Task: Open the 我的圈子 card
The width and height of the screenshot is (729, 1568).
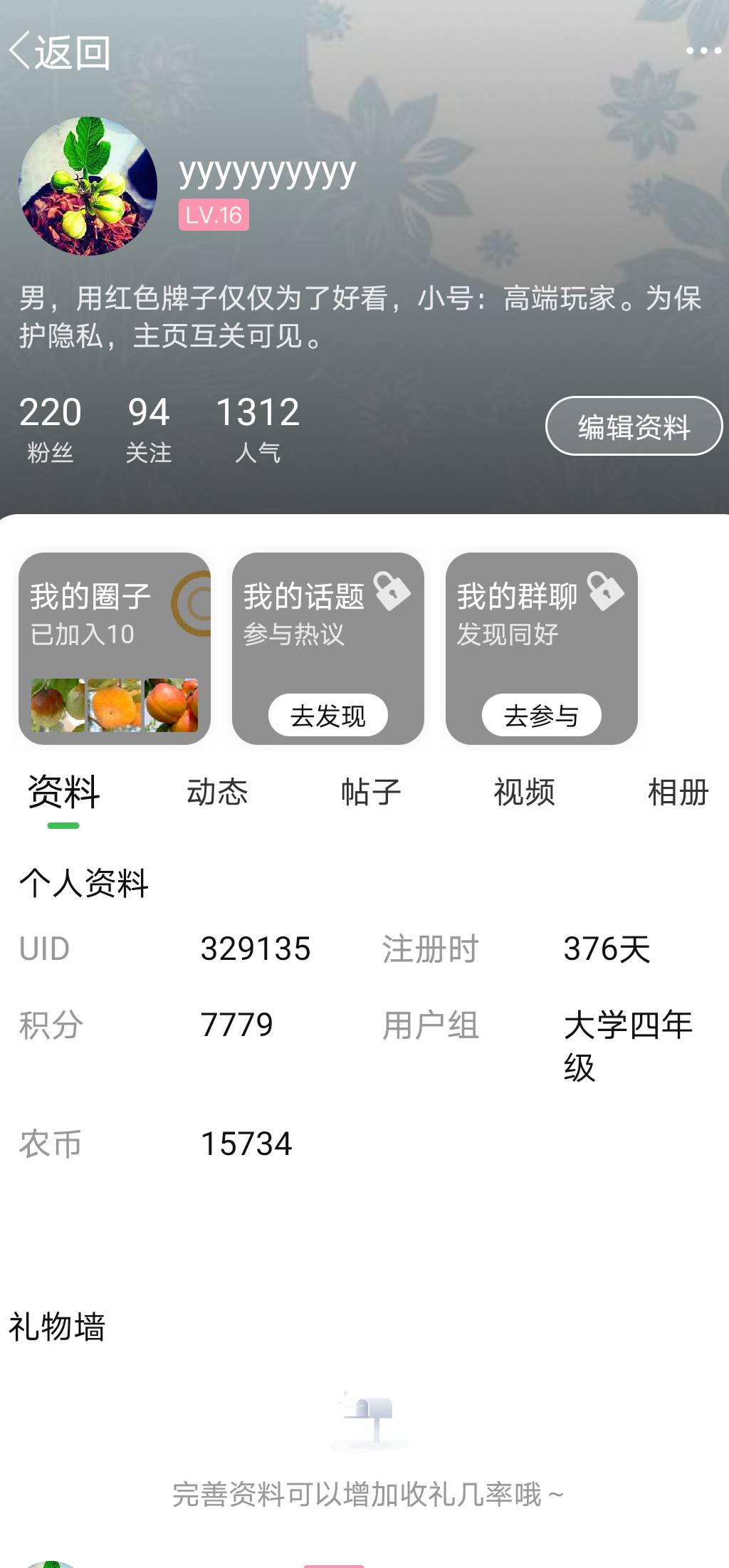Action: 115,649
